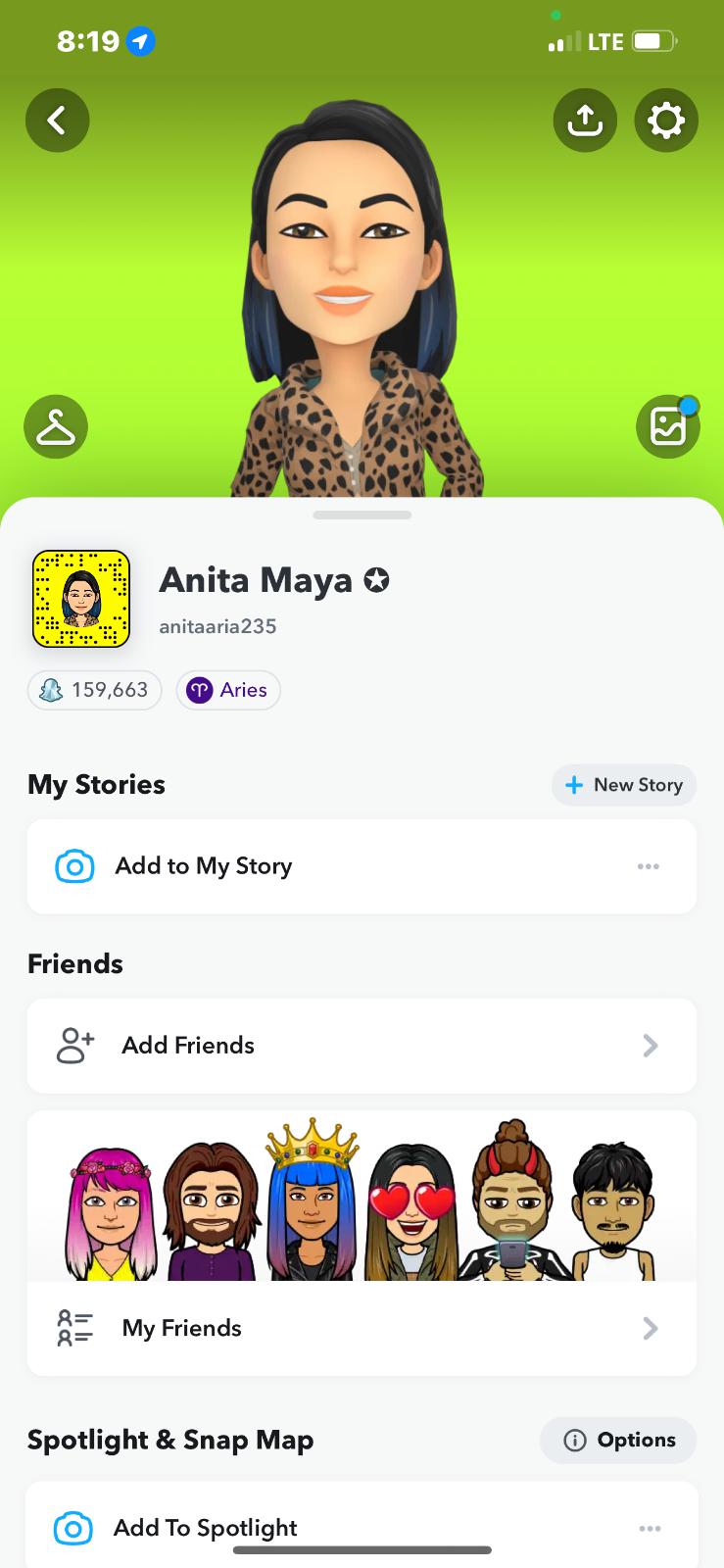Create a New Story
The image size is (724, 1568).
tap(624, 785)
